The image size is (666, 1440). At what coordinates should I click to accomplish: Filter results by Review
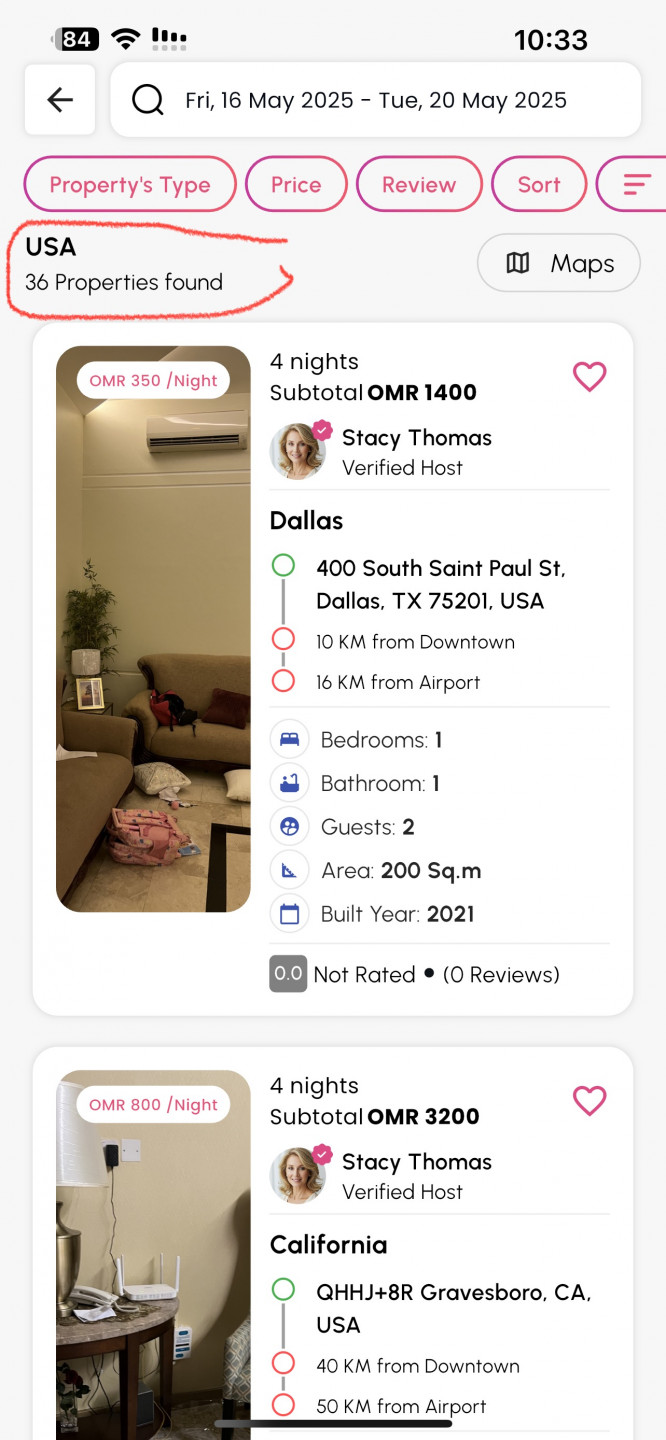pyautogui.click(x=418, y=185)
